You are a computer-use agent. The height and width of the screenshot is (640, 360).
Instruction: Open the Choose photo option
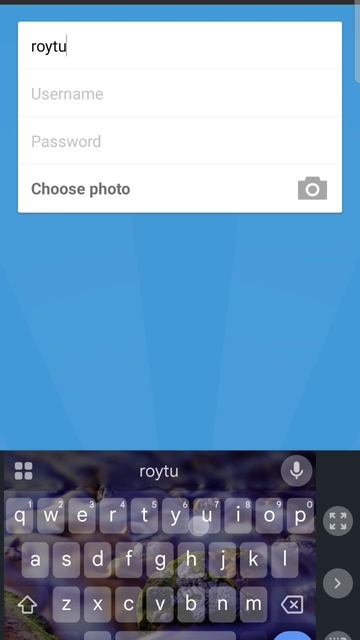pos(180,189)
